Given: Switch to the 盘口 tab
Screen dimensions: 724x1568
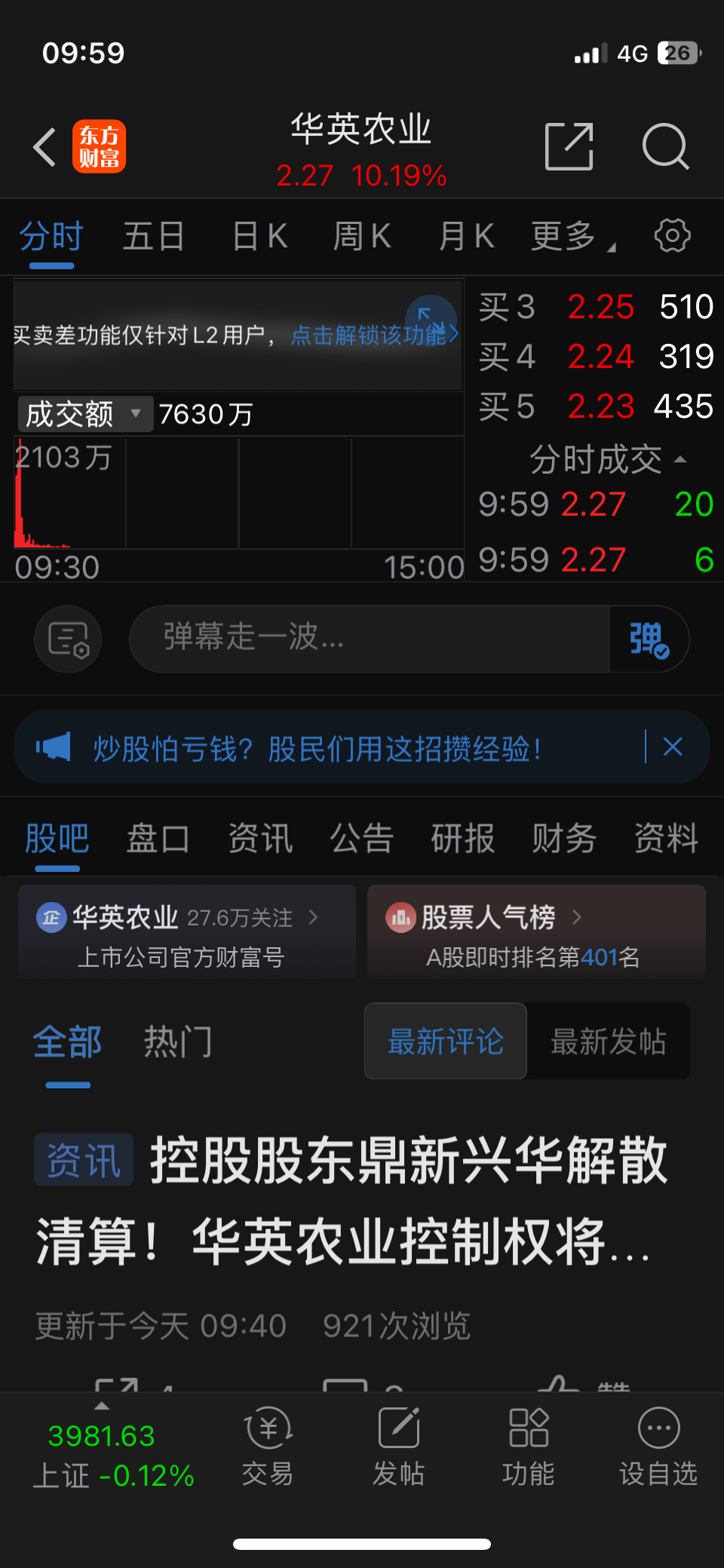Looking at the screenshot, I should [158, 839].
